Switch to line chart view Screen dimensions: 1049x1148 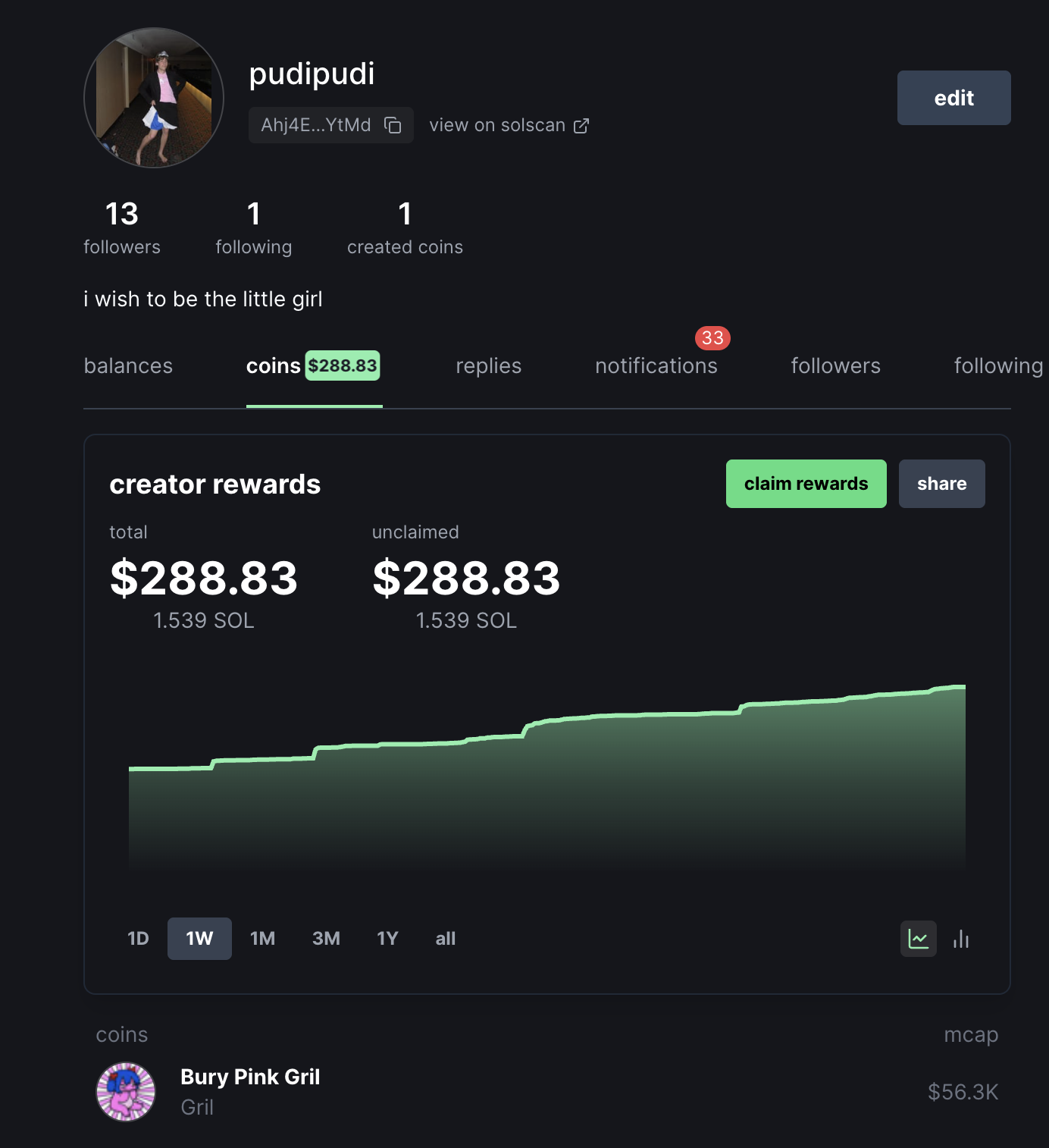918,939
